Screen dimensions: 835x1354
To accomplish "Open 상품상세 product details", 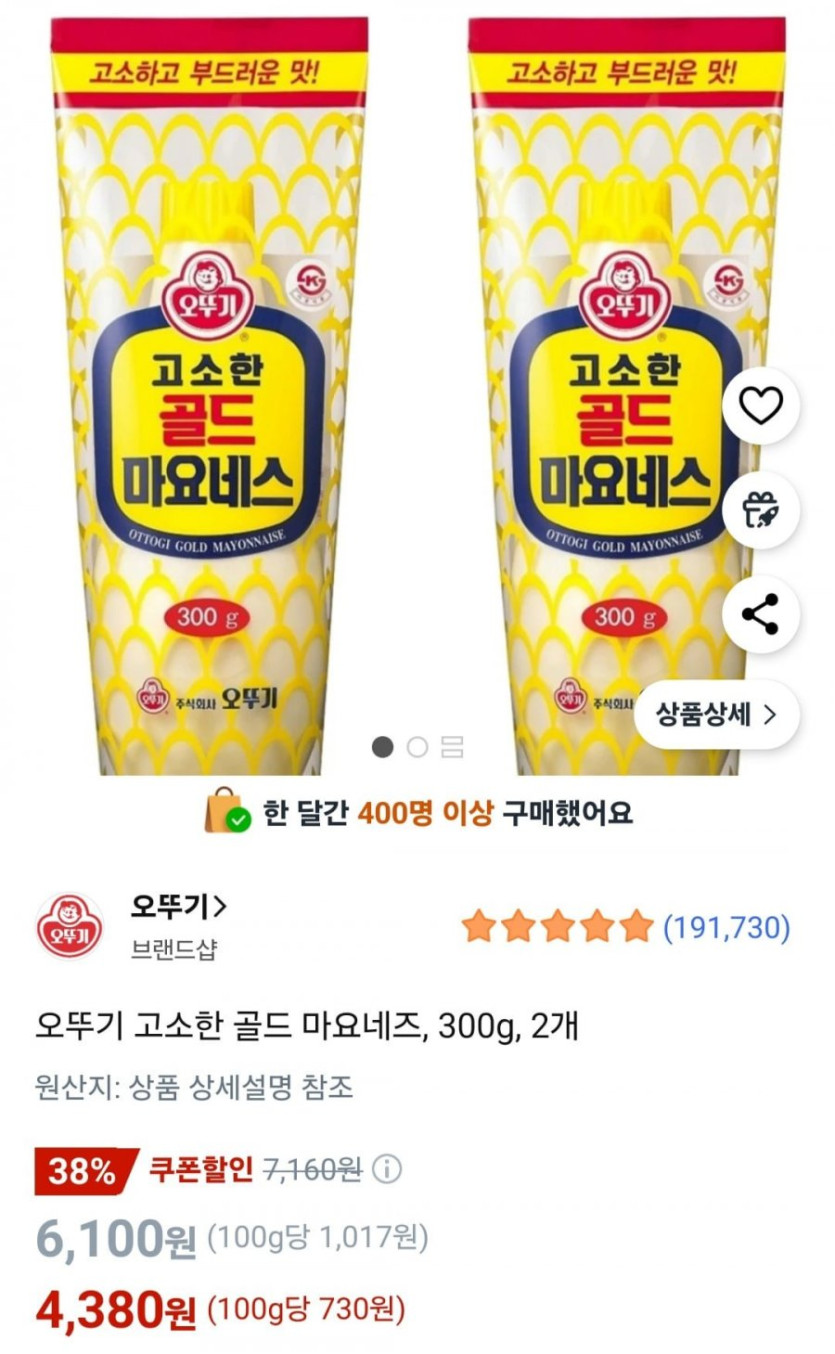I will pyautogui.click(x=716, y=714).
